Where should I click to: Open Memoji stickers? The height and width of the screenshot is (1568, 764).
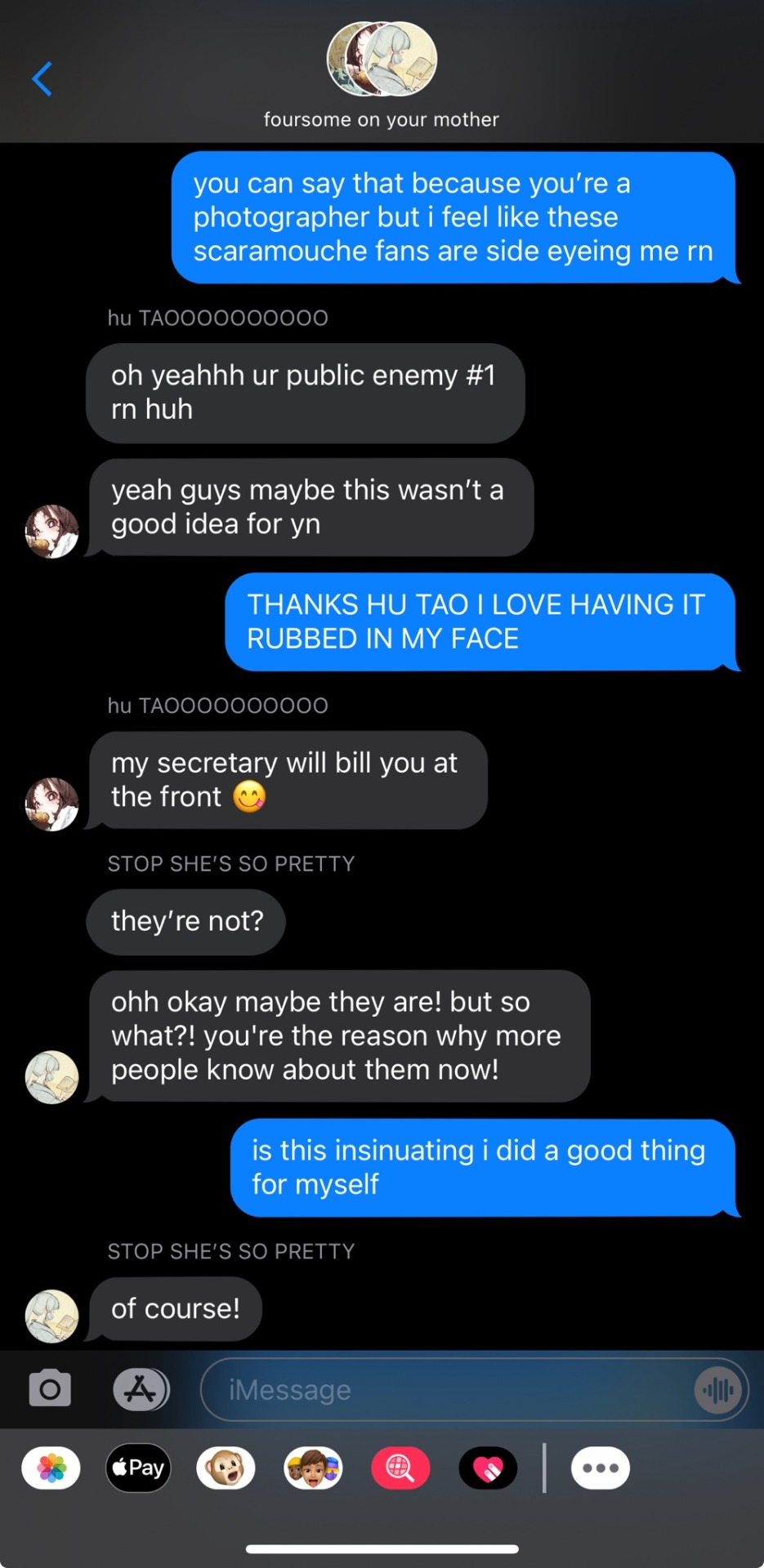313,1468
